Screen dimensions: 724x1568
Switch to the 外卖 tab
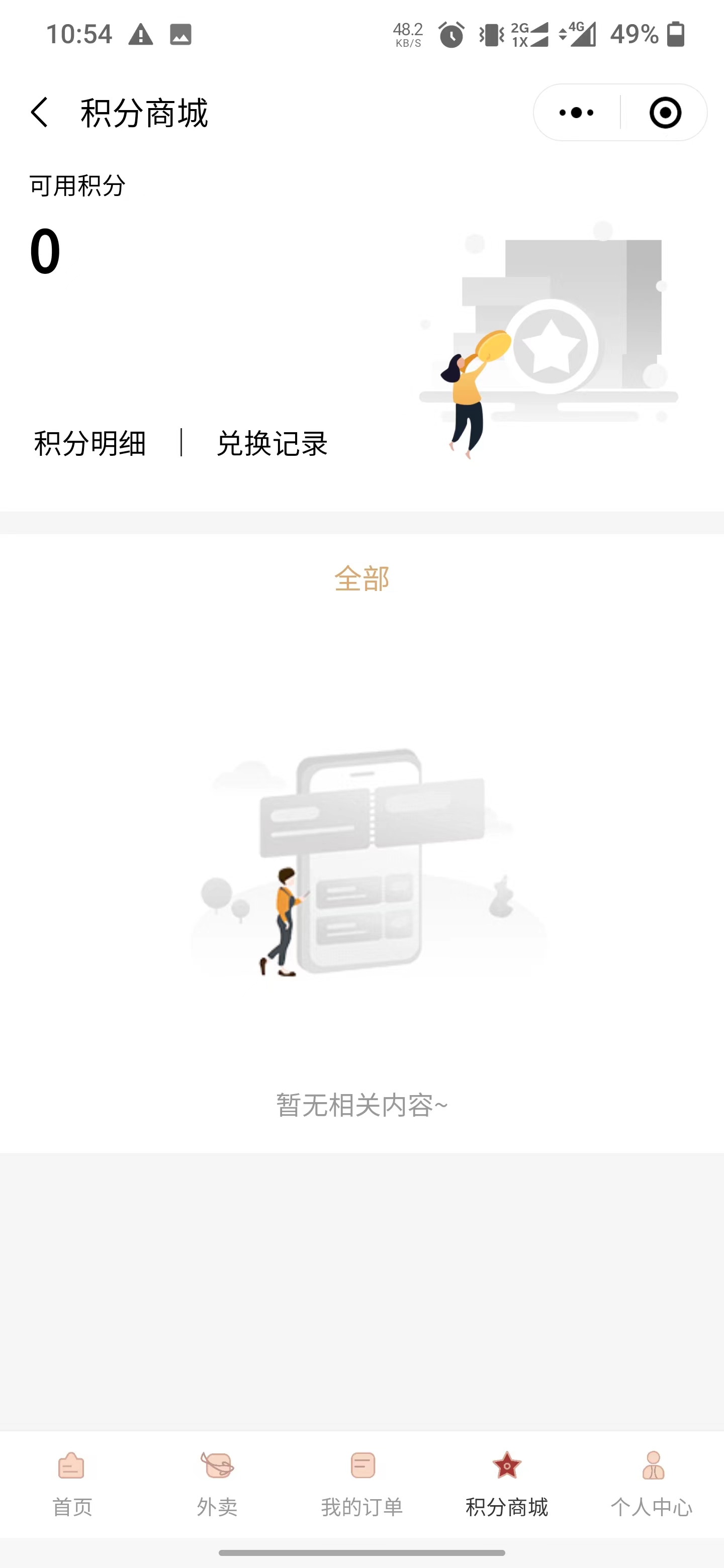click(x=217, y=1484)
